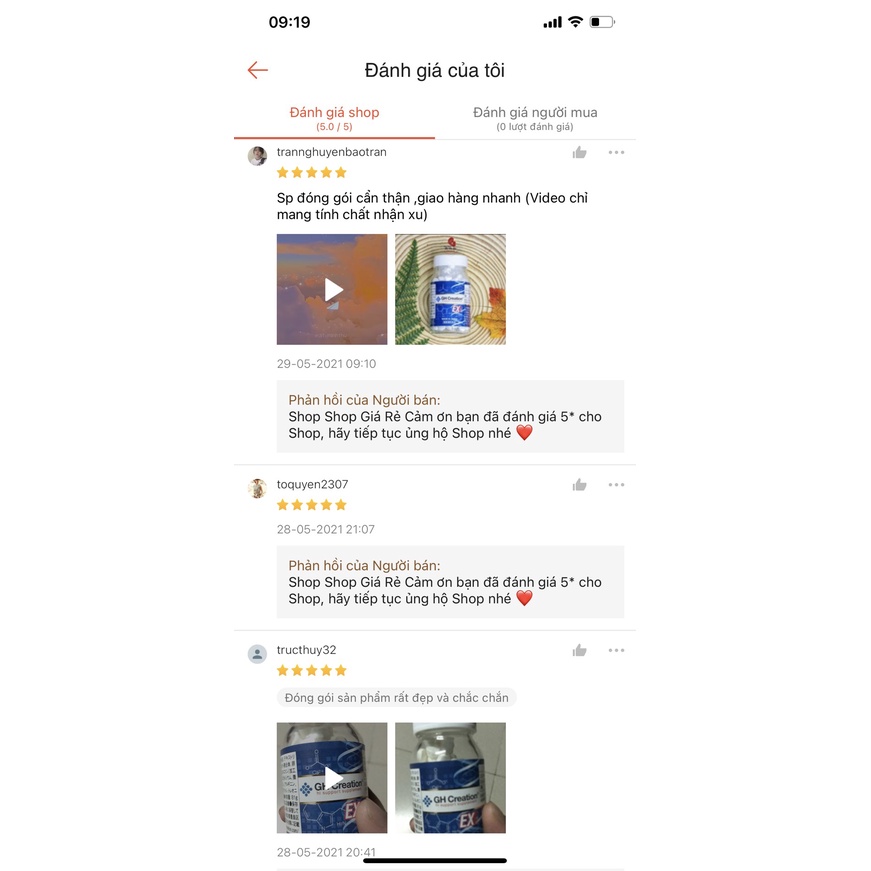Viewport: 871px width, 871px height.
Task: Play the video in trannghuyenbaotran's review
Action: point(332,289)
